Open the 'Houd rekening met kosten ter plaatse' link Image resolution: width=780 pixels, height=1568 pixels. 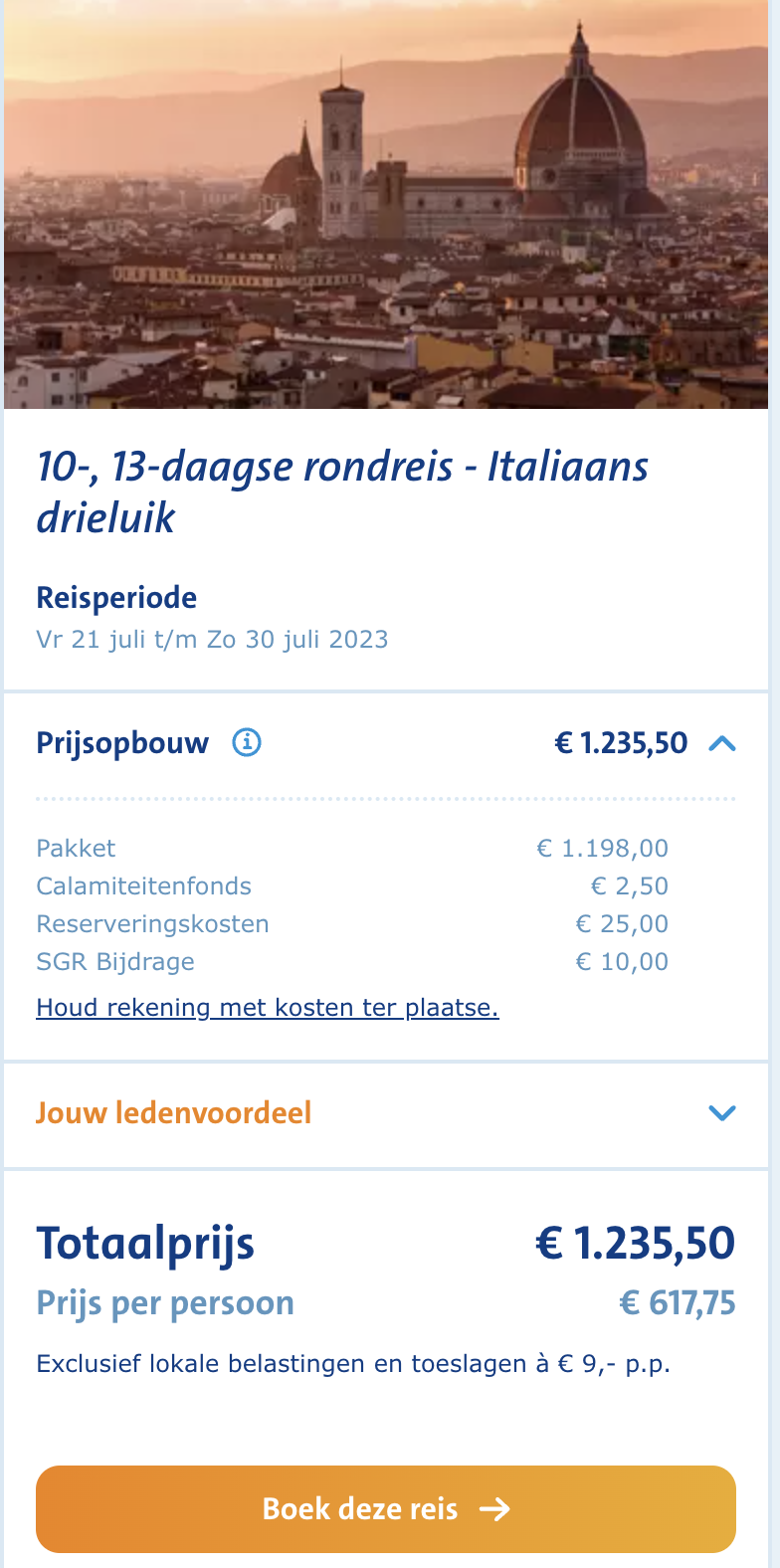tap(267, 1008)
